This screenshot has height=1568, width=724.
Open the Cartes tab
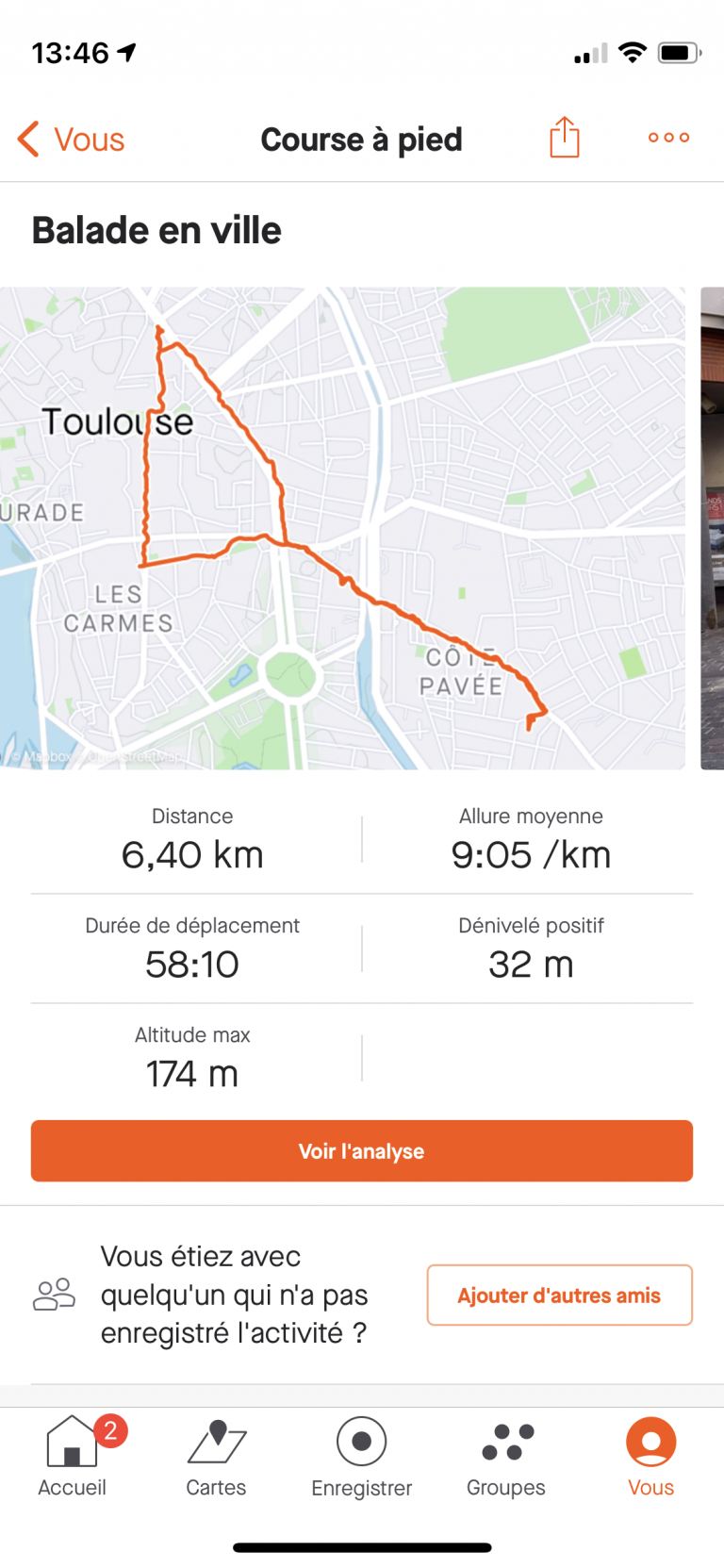click(216, 1458)
